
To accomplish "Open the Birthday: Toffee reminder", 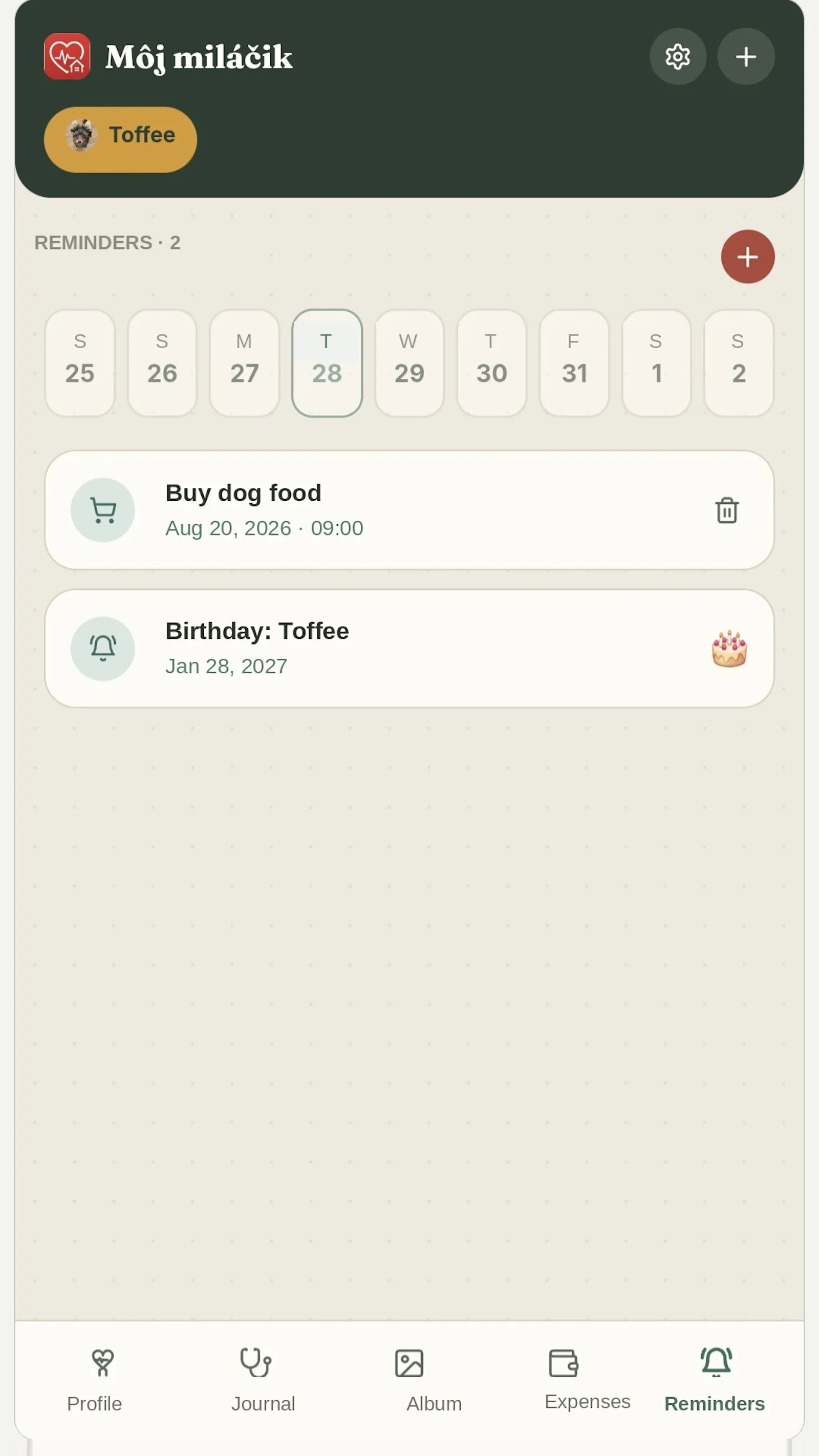I will tap(409, 648).
